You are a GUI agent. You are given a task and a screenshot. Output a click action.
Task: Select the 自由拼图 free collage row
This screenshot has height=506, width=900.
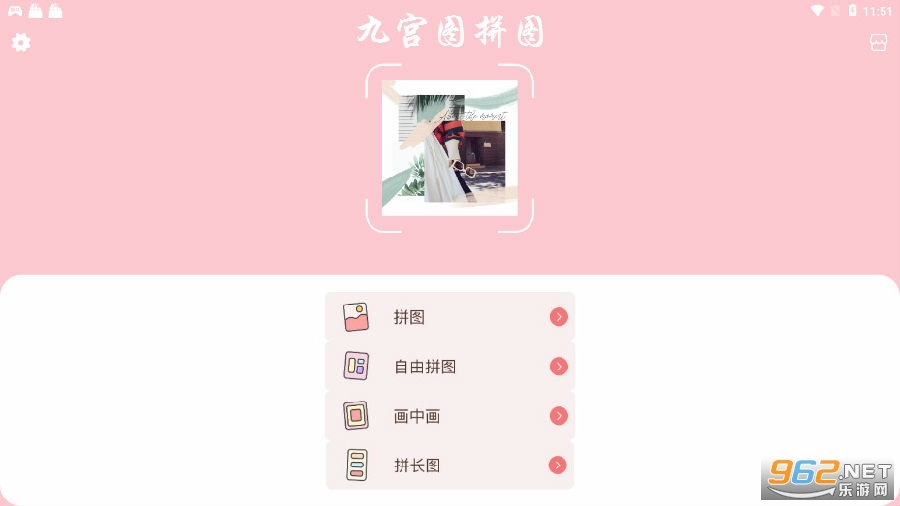coord(450,366)
